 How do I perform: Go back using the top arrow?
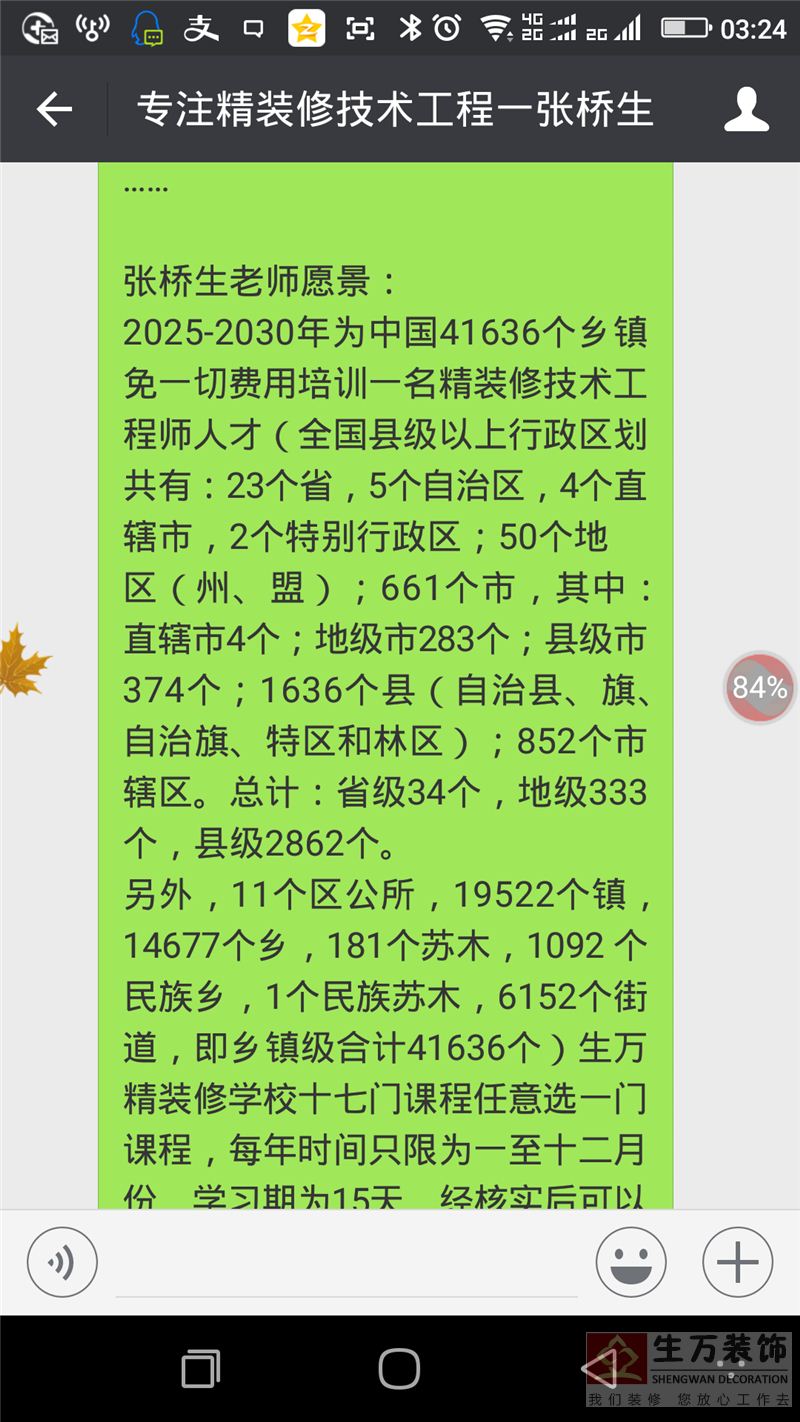(54, 109)
